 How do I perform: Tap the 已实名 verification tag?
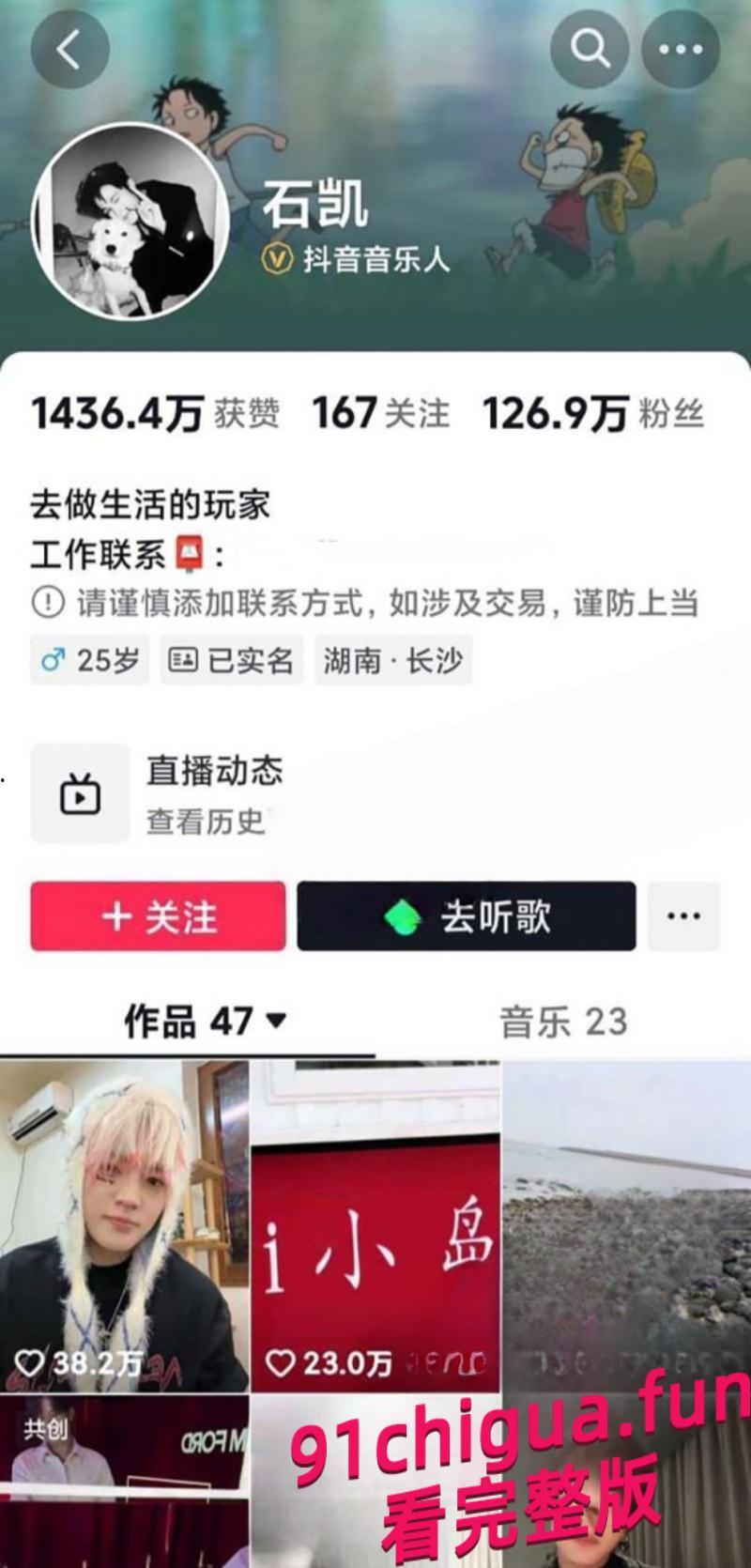click(231, 660)
